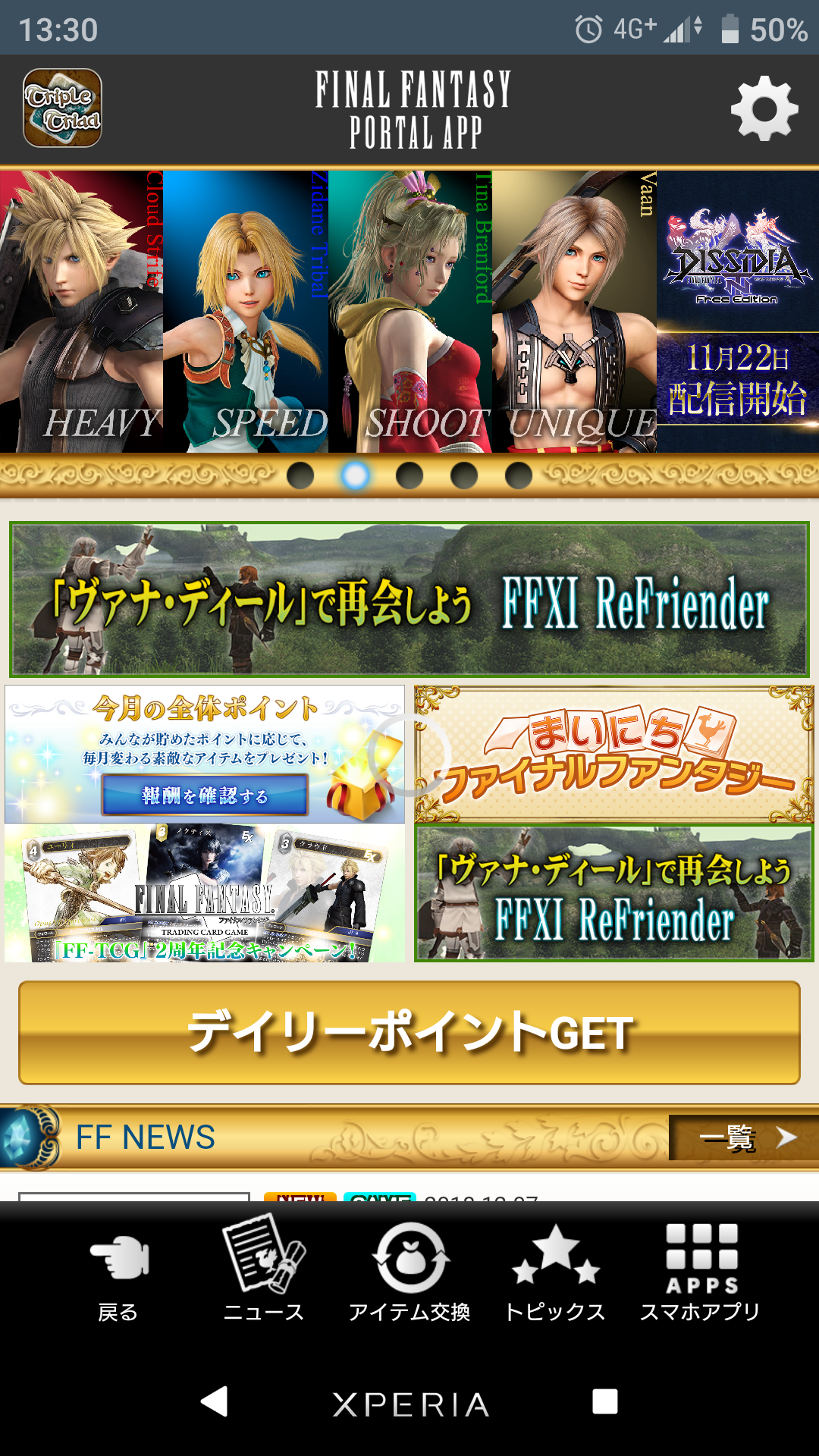
Task: Tap the system back button
Action: 215,1401
